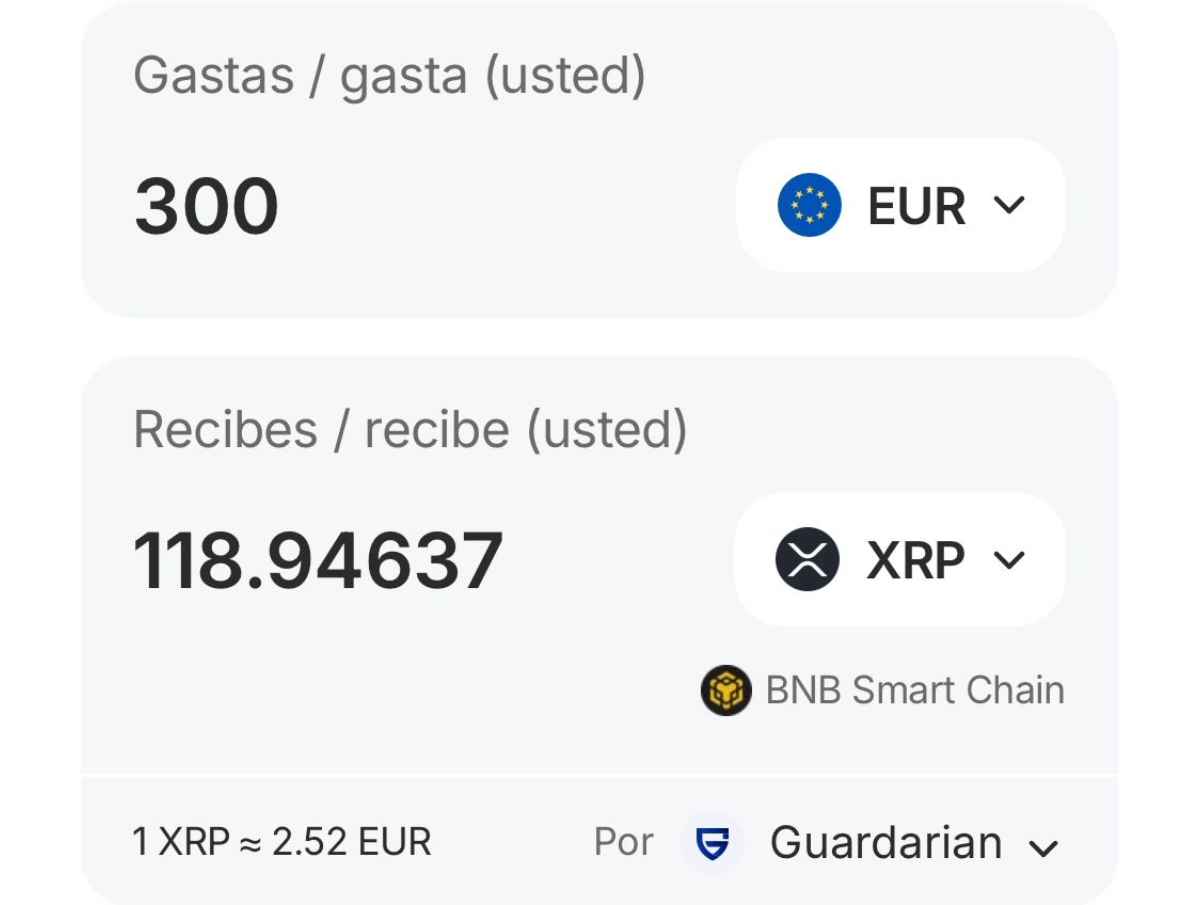Open the EUR currency selector
Screen dimensions: 1200x905
coord(900,206)
